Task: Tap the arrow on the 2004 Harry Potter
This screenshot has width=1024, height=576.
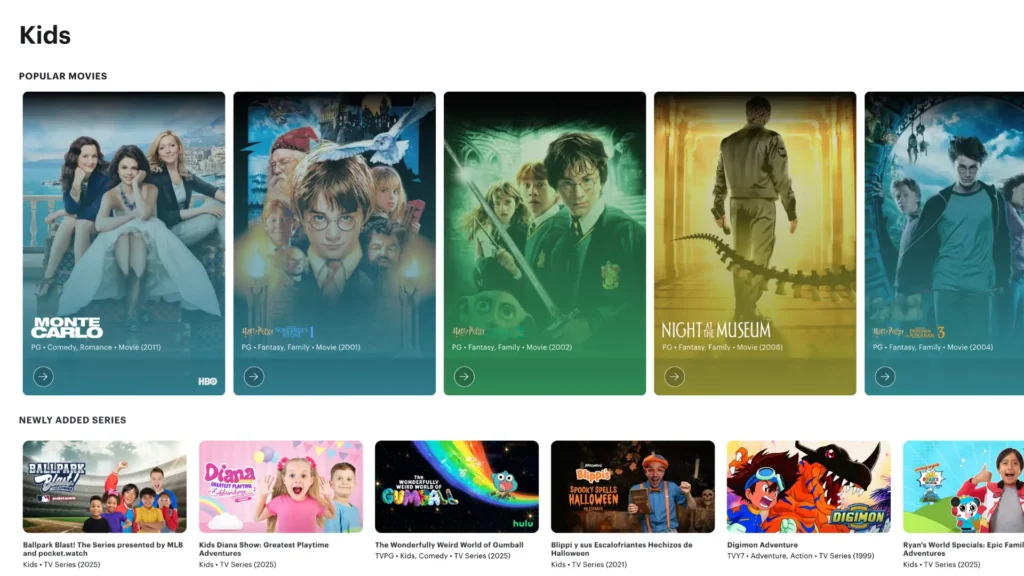Action: pyautogui.click(x=885, y=377)
